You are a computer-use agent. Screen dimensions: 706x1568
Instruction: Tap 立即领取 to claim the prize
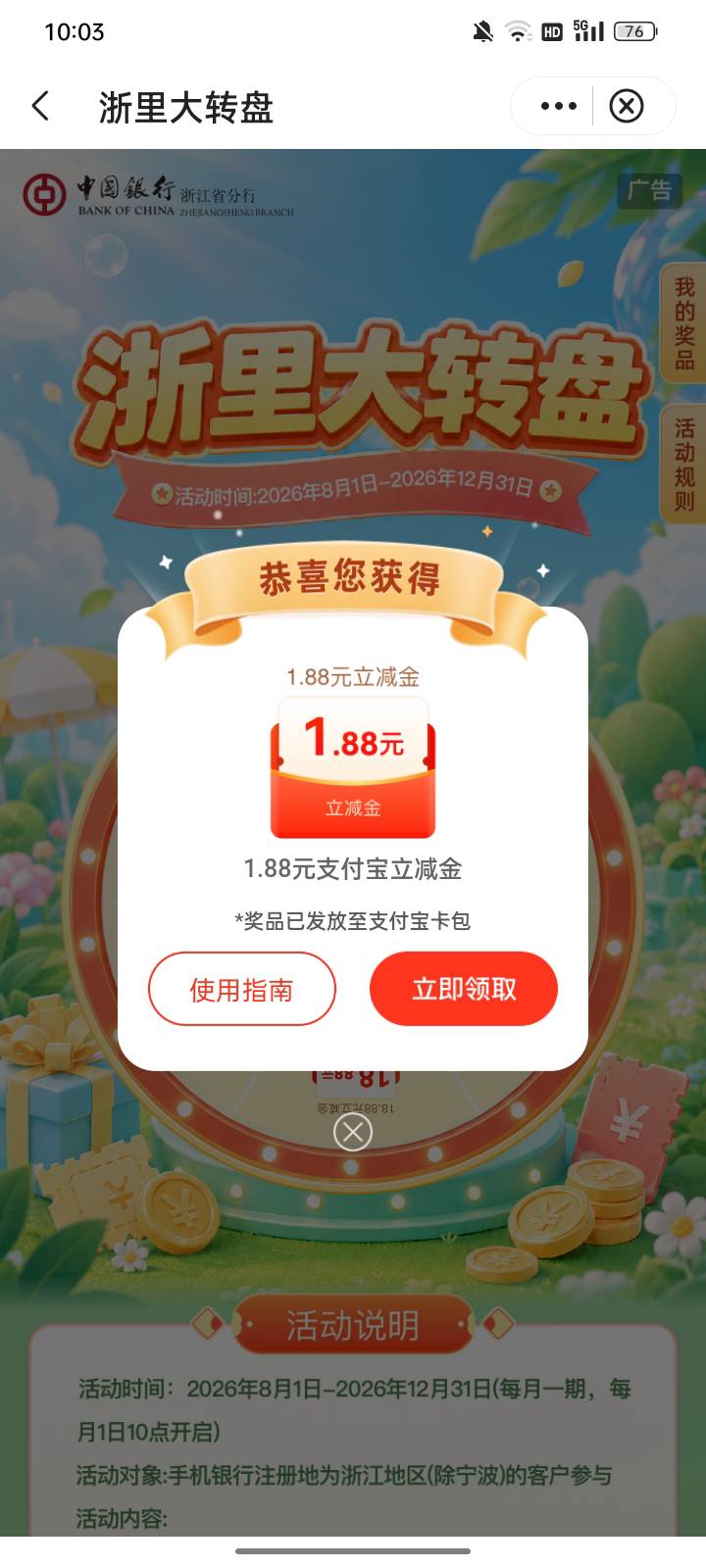[464, 989]
